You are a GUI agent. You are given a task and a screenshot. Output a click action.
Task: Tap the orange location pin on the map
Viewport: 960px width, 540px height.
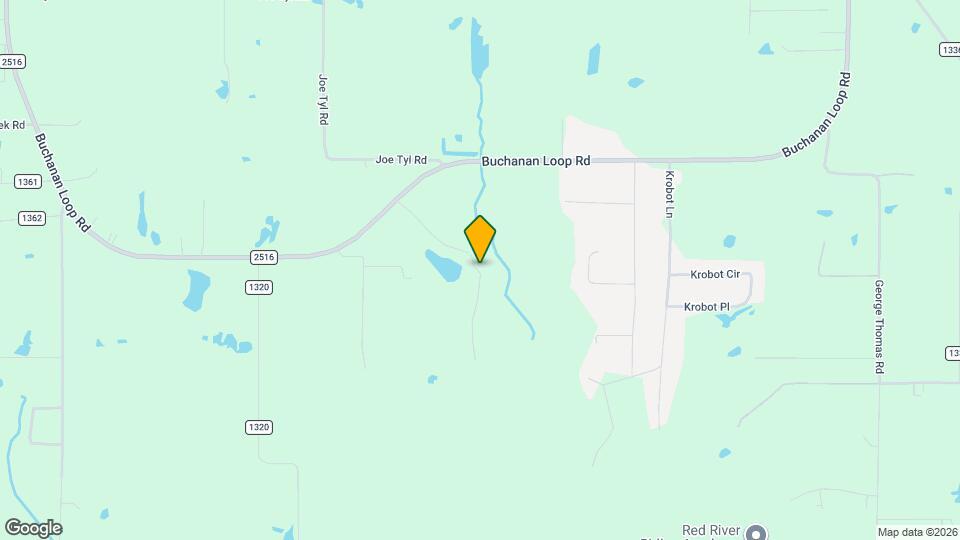480,238
